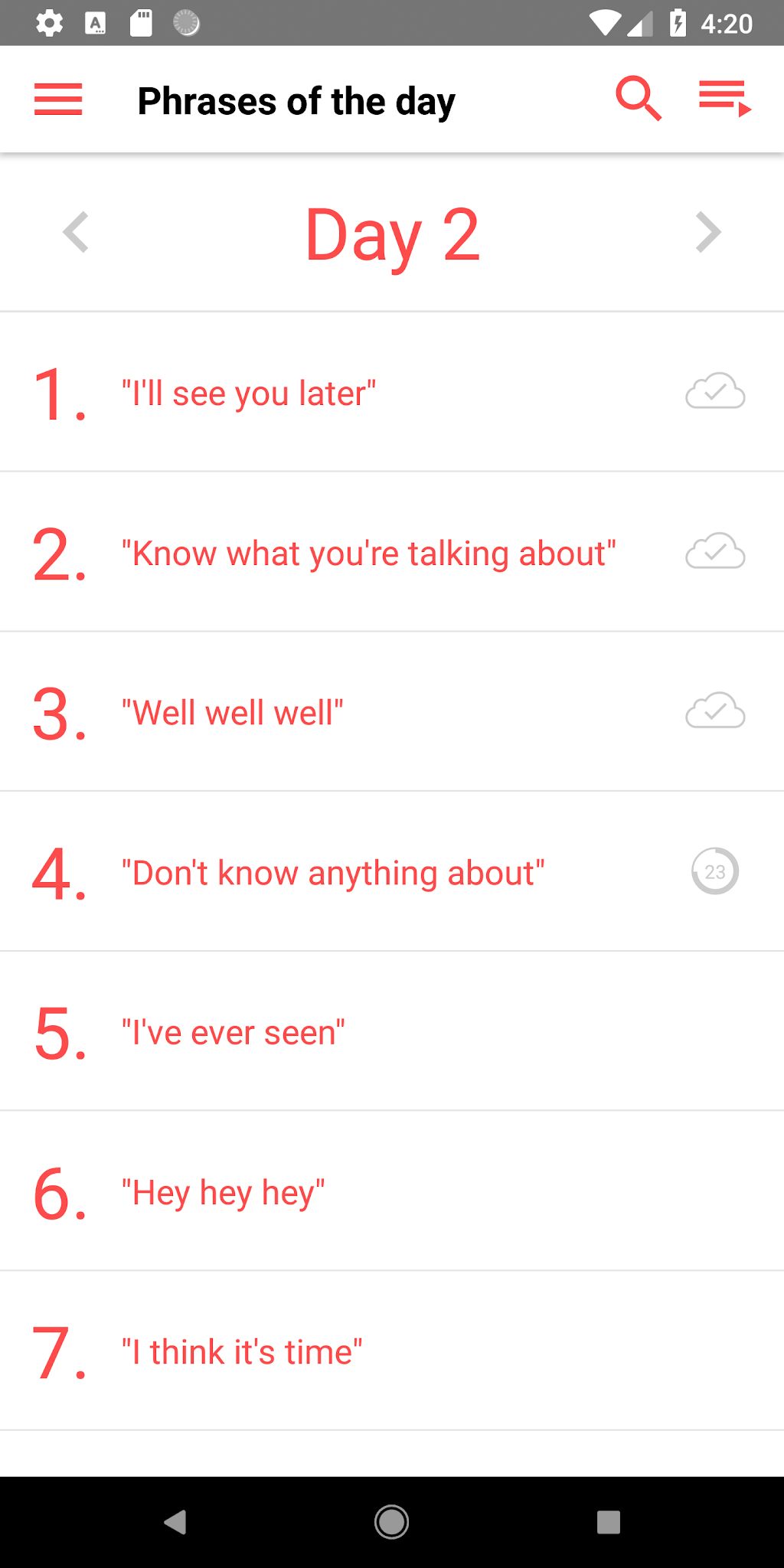Tap the playlist play icon
Viewport: 784px width, 1568px height.
[725, 99]
